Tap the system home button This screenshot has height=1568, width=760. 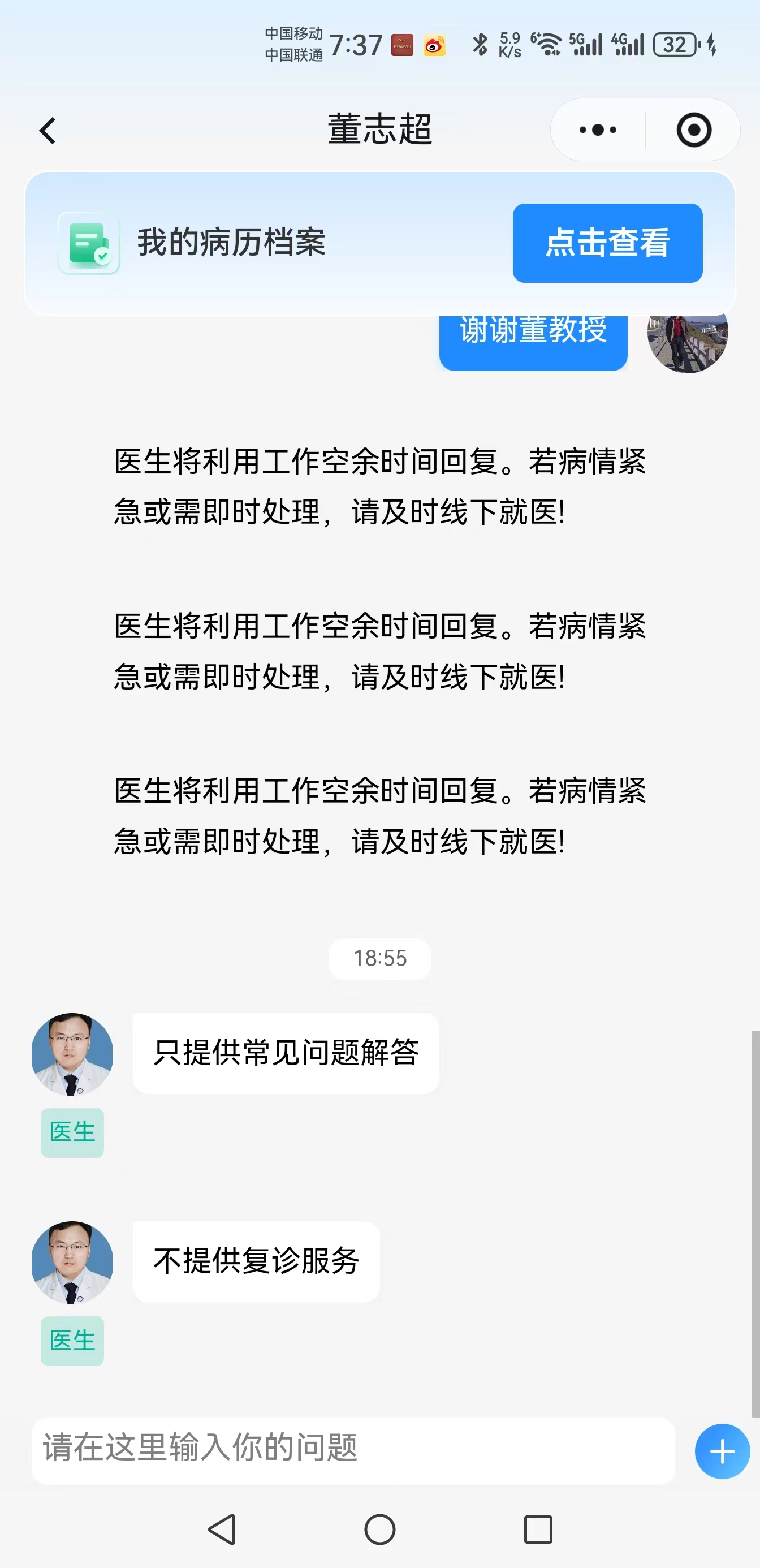pos(379,1529)
